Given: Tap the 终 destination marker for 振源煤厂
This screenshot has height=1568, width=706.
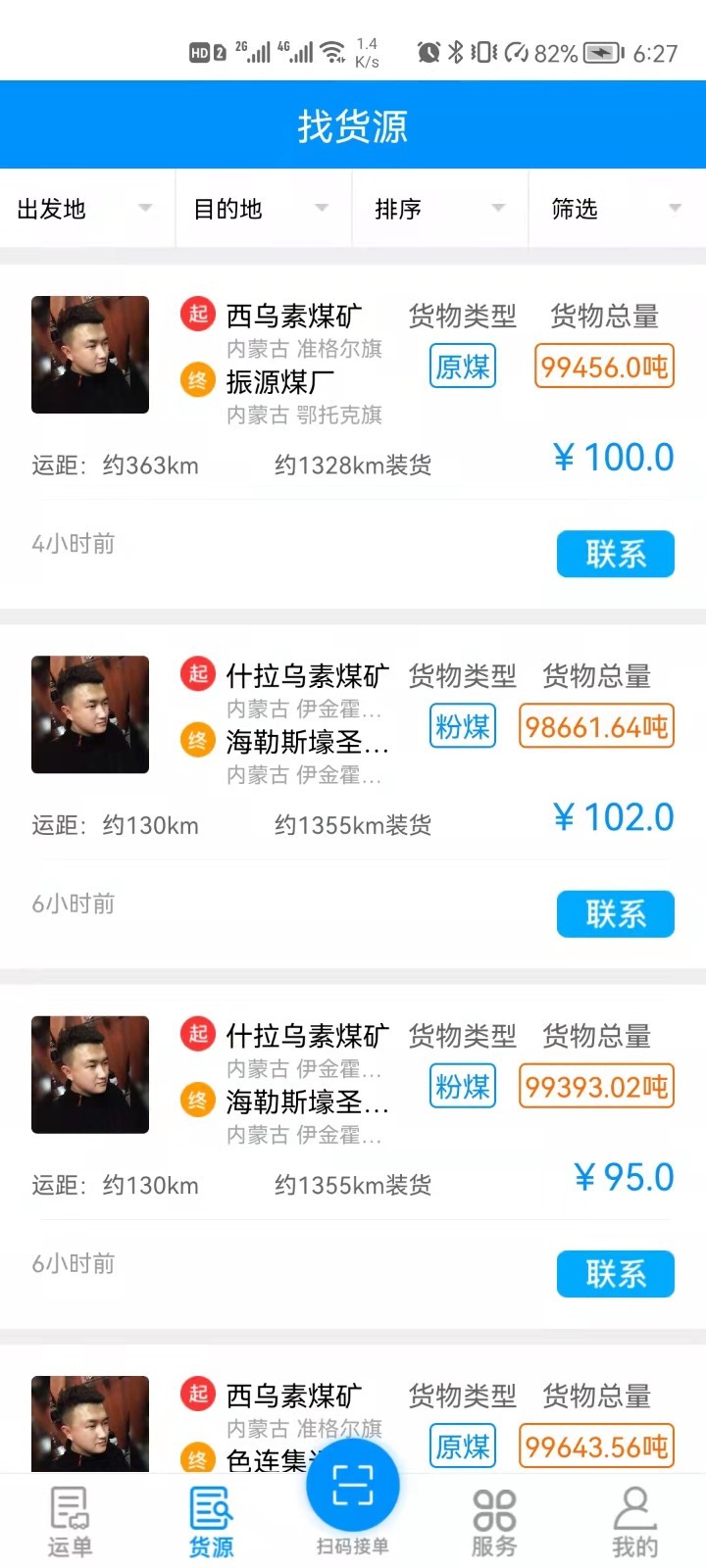Looking at the screenshot, I should (x=197, y=381).
